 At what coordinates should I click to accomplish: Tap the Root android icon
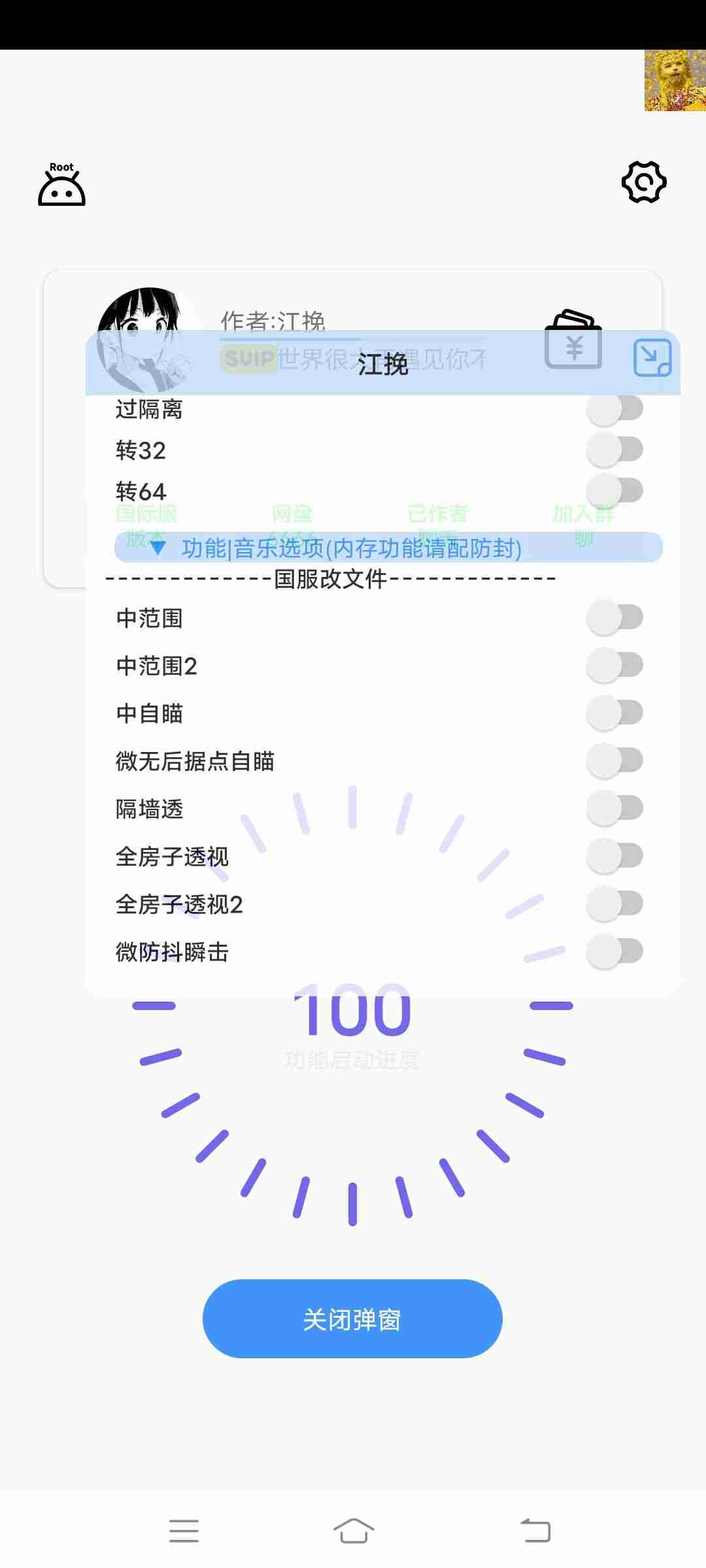(61, 185)
